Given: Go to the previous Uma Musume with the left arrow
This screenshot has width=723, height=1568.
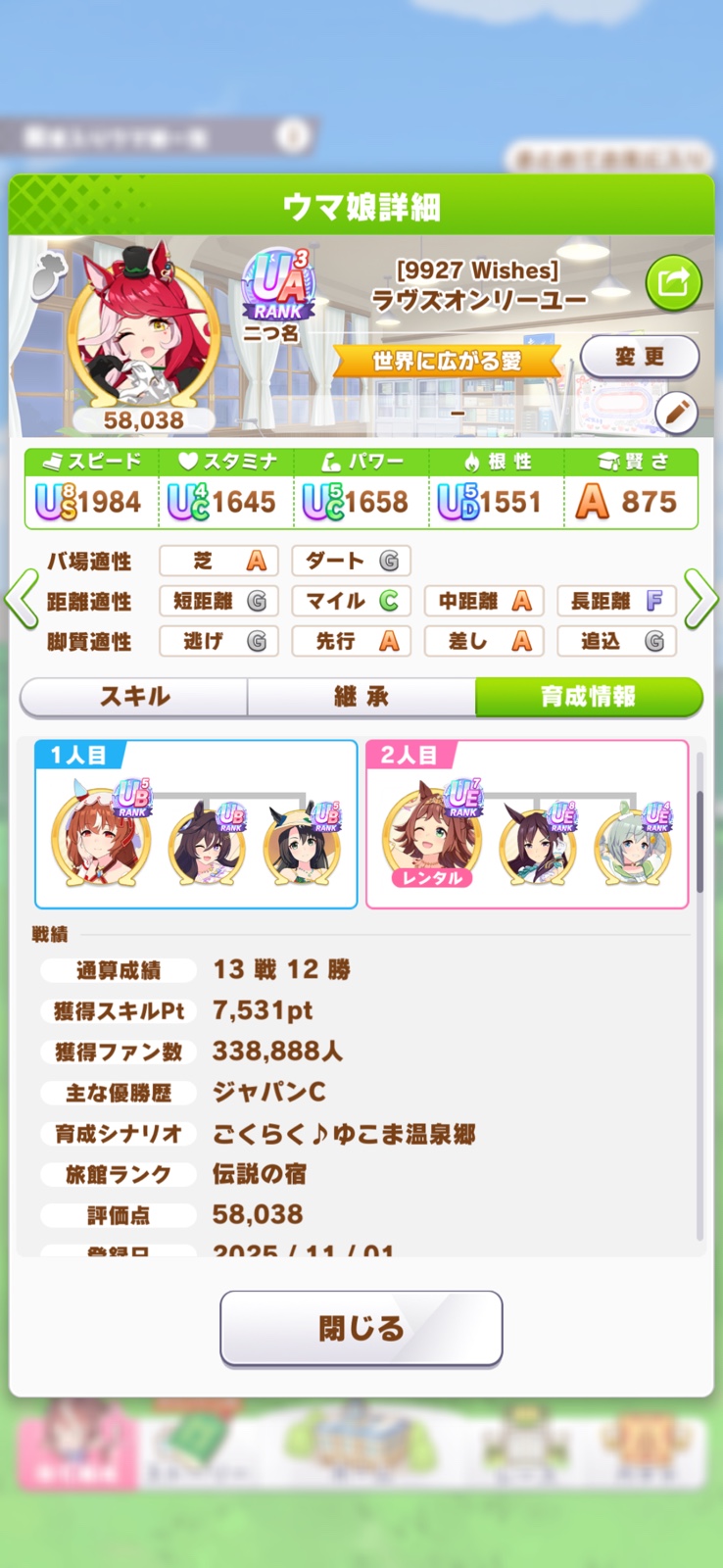Looking at the screenshot, I should pos(22,599).
